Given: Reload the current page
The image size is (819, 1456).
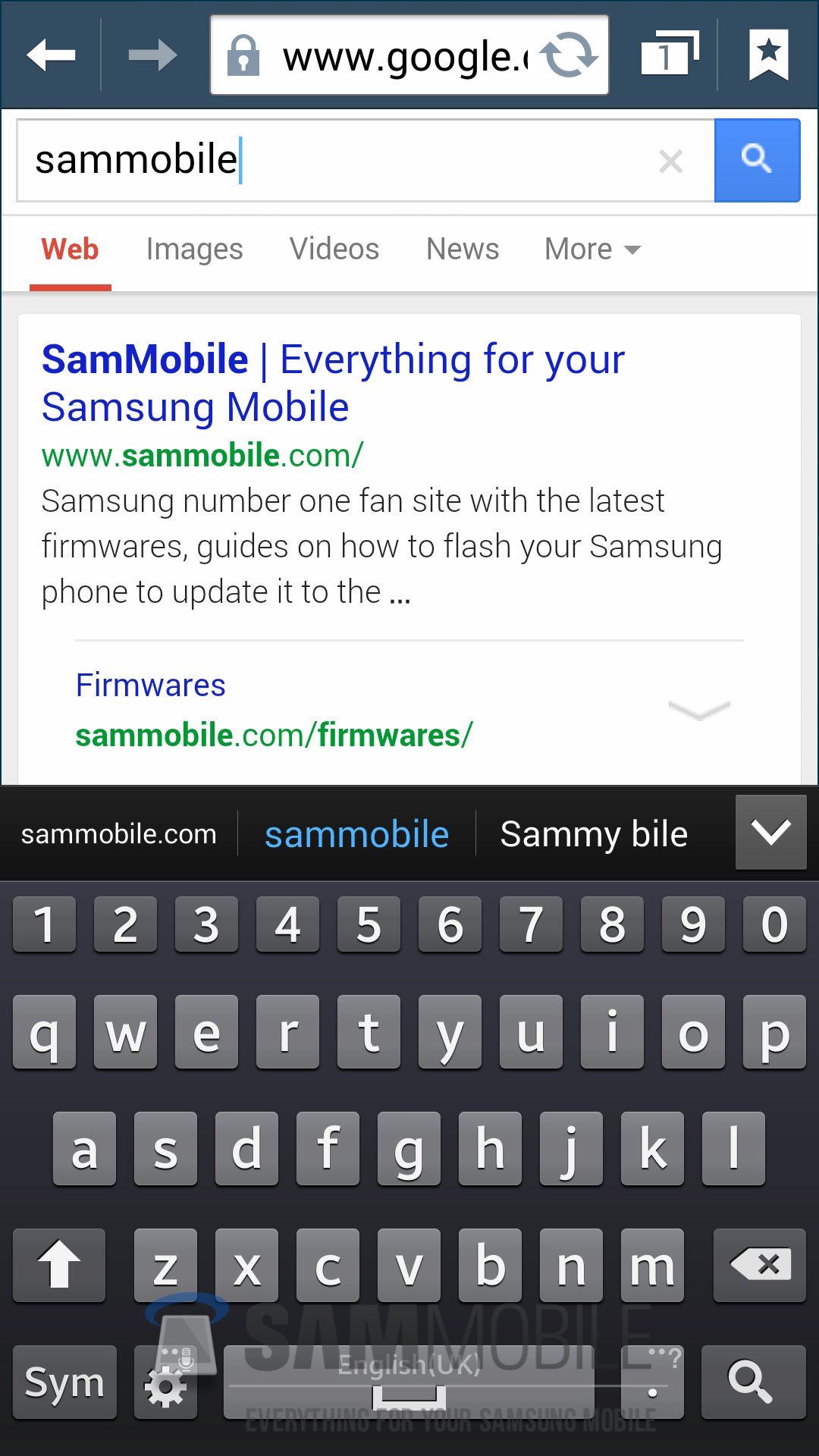Looking at the screenshot, I should (x=570, y=55).
